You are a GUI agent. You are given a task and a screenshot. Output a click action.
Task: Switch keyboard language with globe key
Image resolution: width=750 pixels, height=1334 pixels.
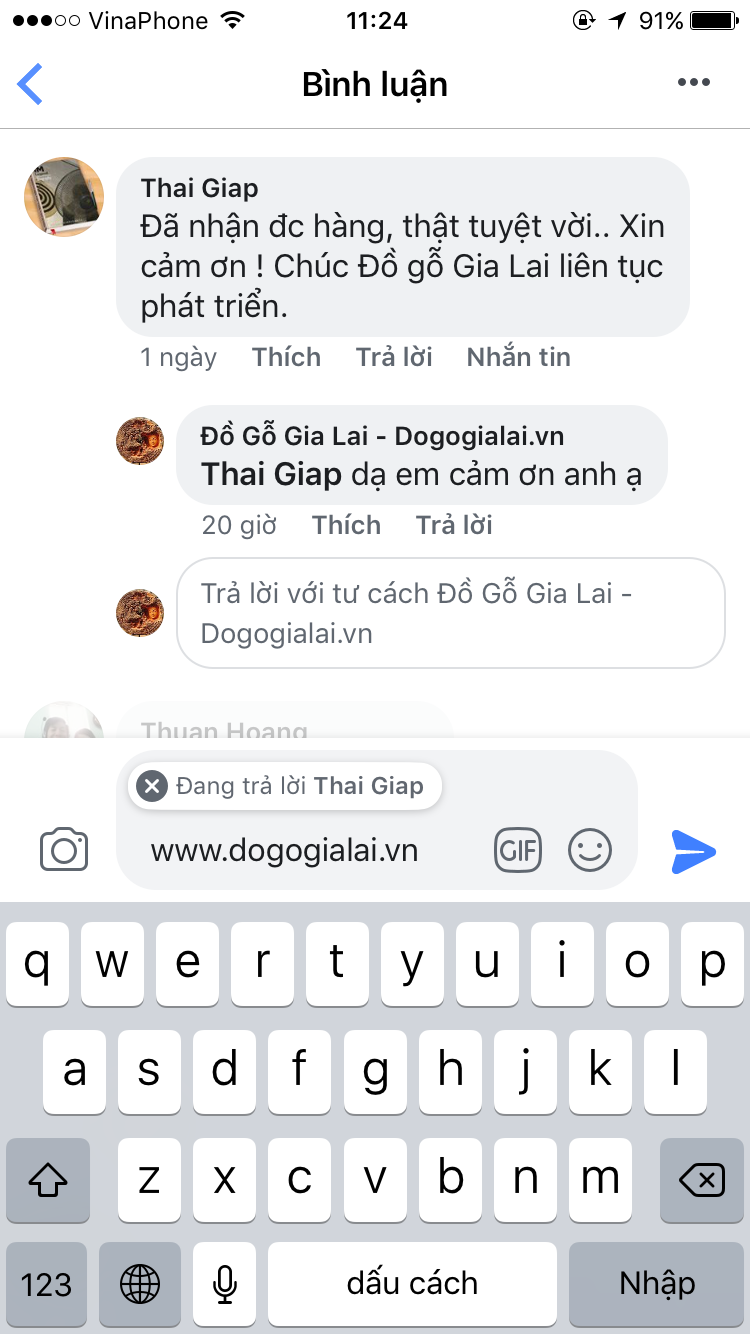[140, 1284]
